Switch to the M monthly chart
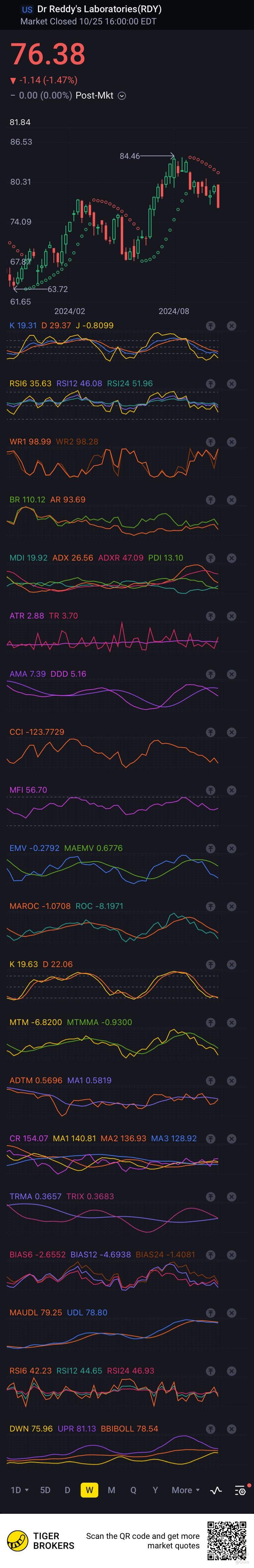Viewport: 254px width, 1568px height. [x=111, y=1489]
